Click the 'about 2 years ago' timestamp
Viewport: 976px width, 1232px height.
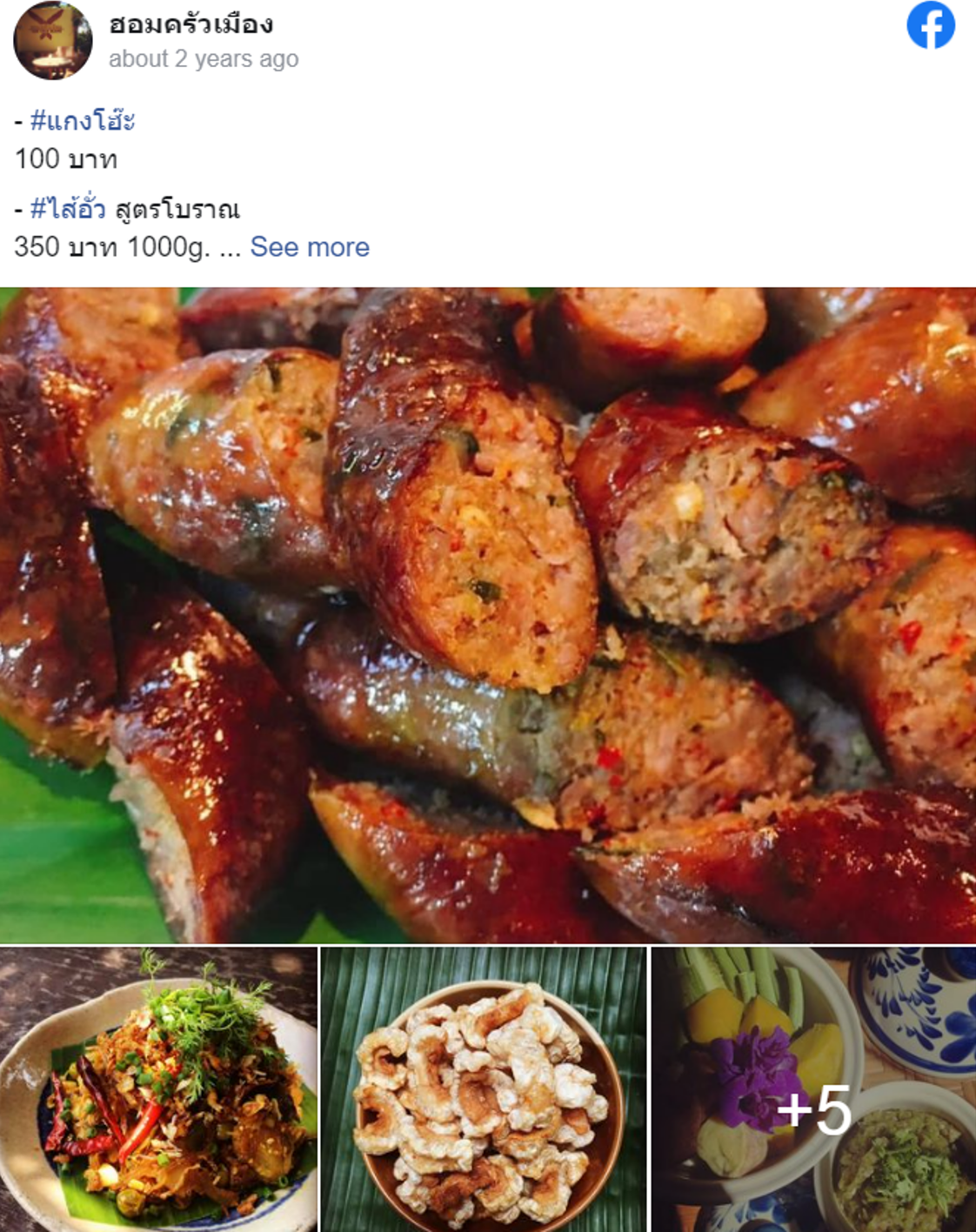pyautogui.click(x=202, y=61)
